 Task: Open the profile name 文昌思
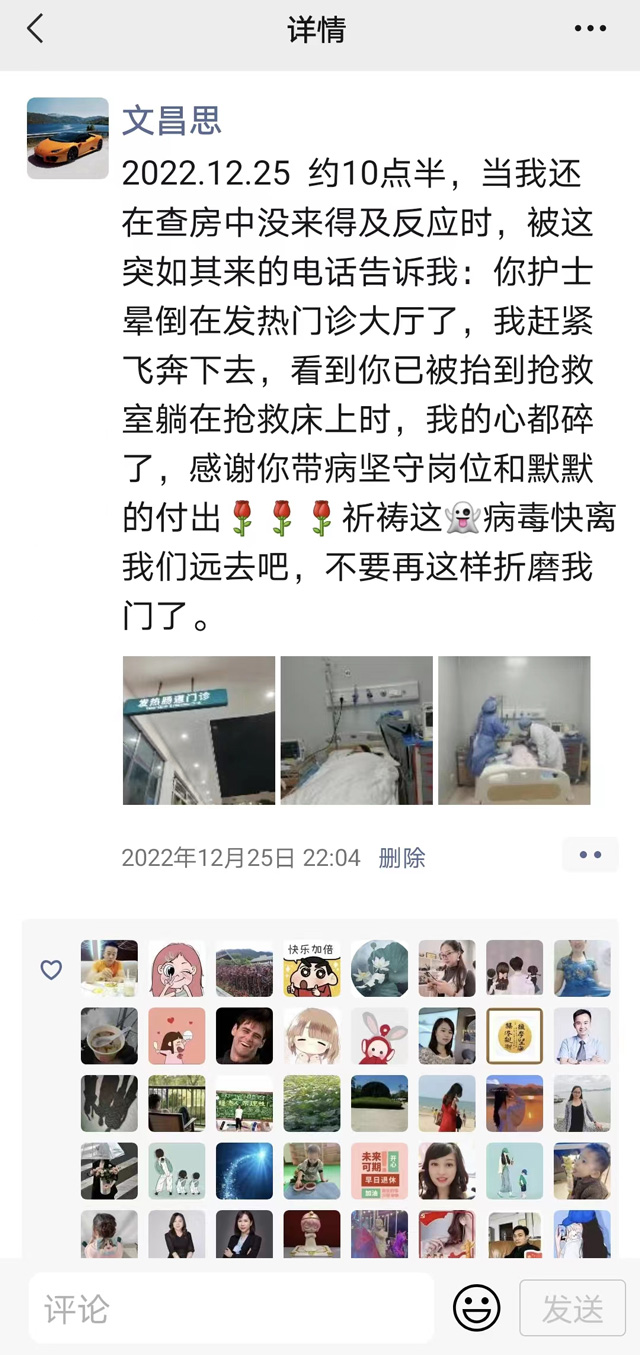[x=171, y=120]
